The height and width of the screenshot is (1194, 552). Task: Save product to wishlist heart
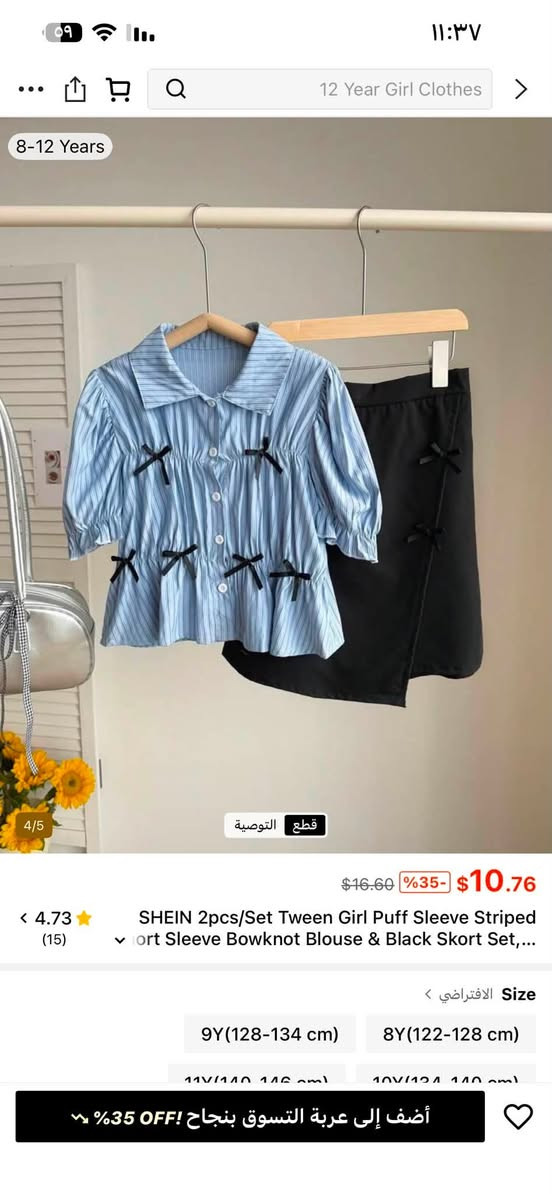point(518,1116)
